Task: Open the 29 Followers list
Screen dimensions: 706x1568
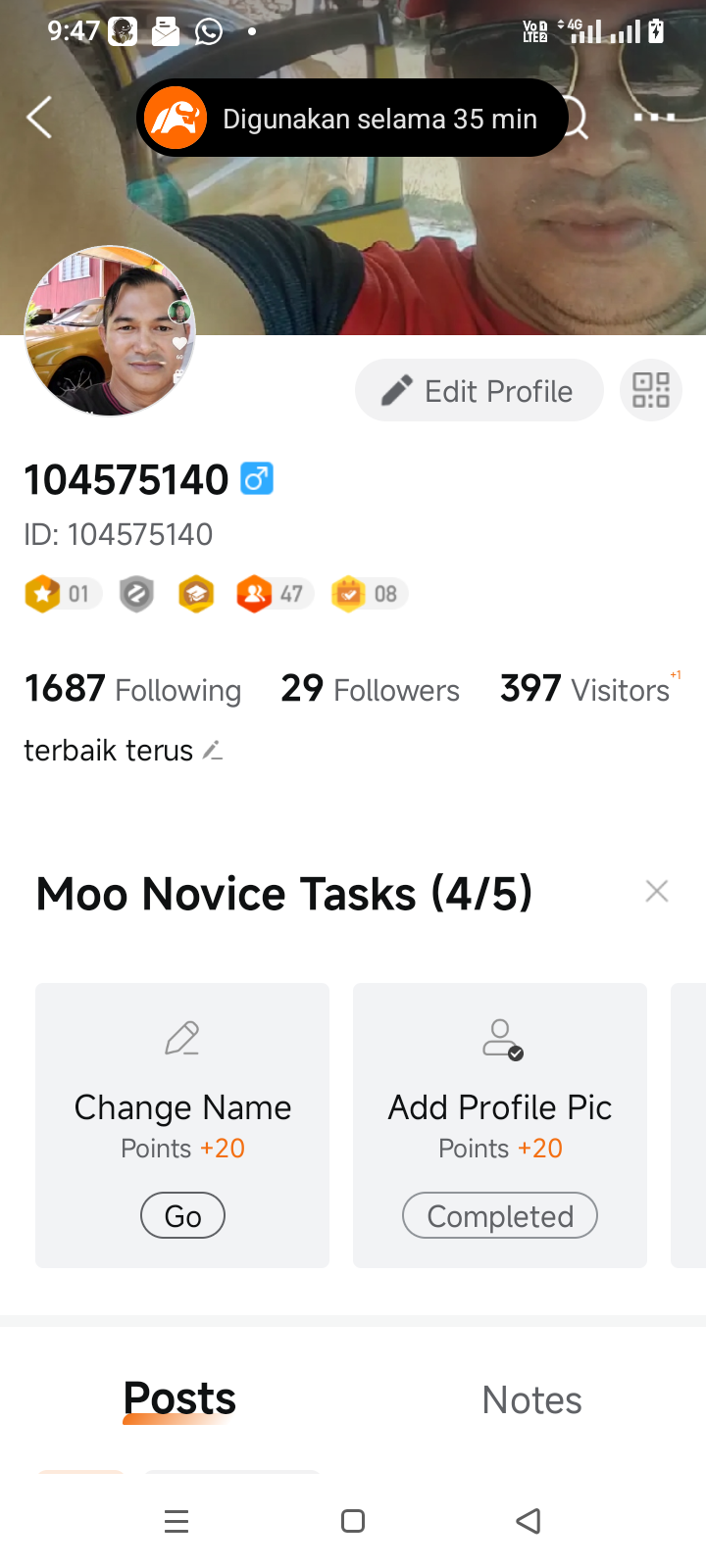Action: (370, 689)
